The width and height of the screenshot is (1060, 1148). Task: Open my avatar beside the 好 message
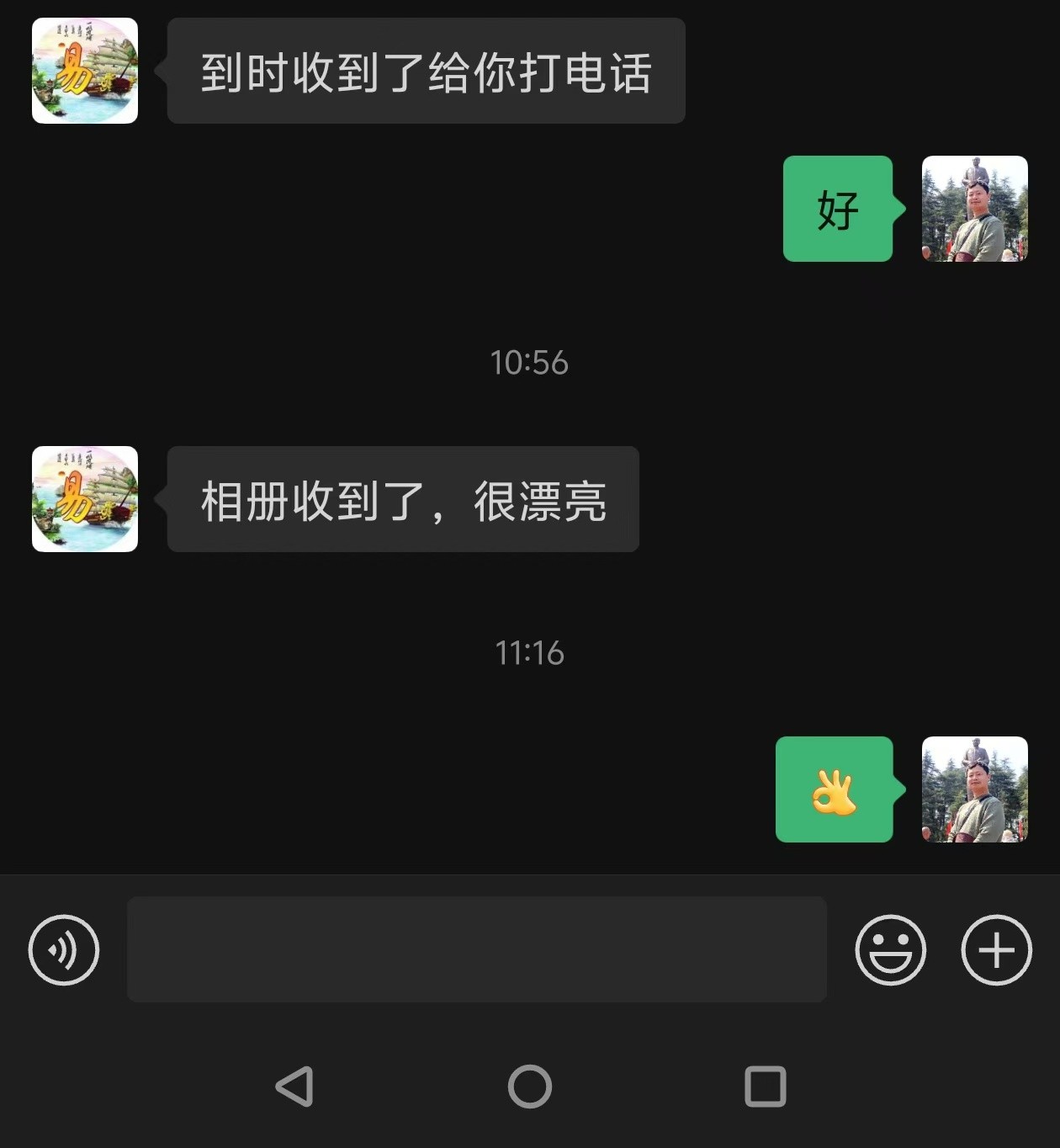974,209
